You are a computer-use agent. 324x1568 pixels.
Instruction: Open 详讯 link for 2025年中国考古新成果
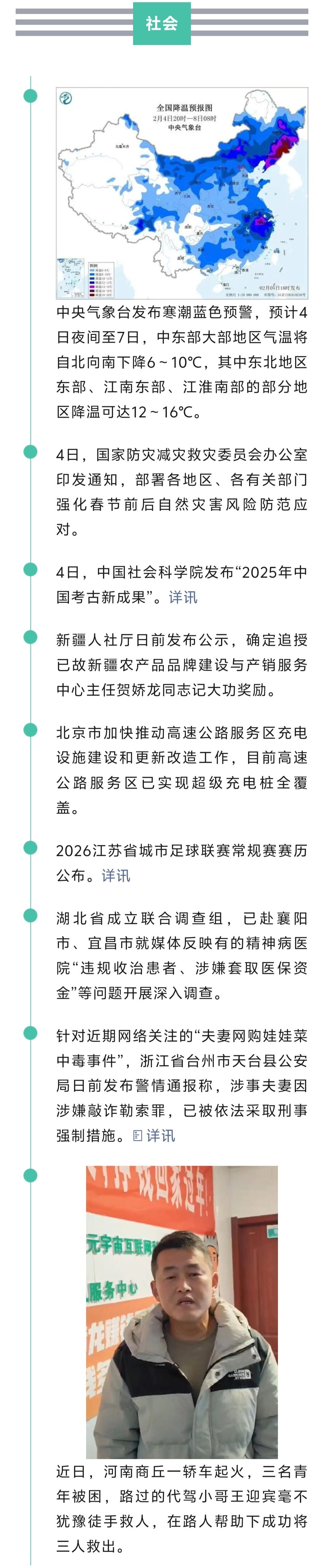(x=183, y=597)
